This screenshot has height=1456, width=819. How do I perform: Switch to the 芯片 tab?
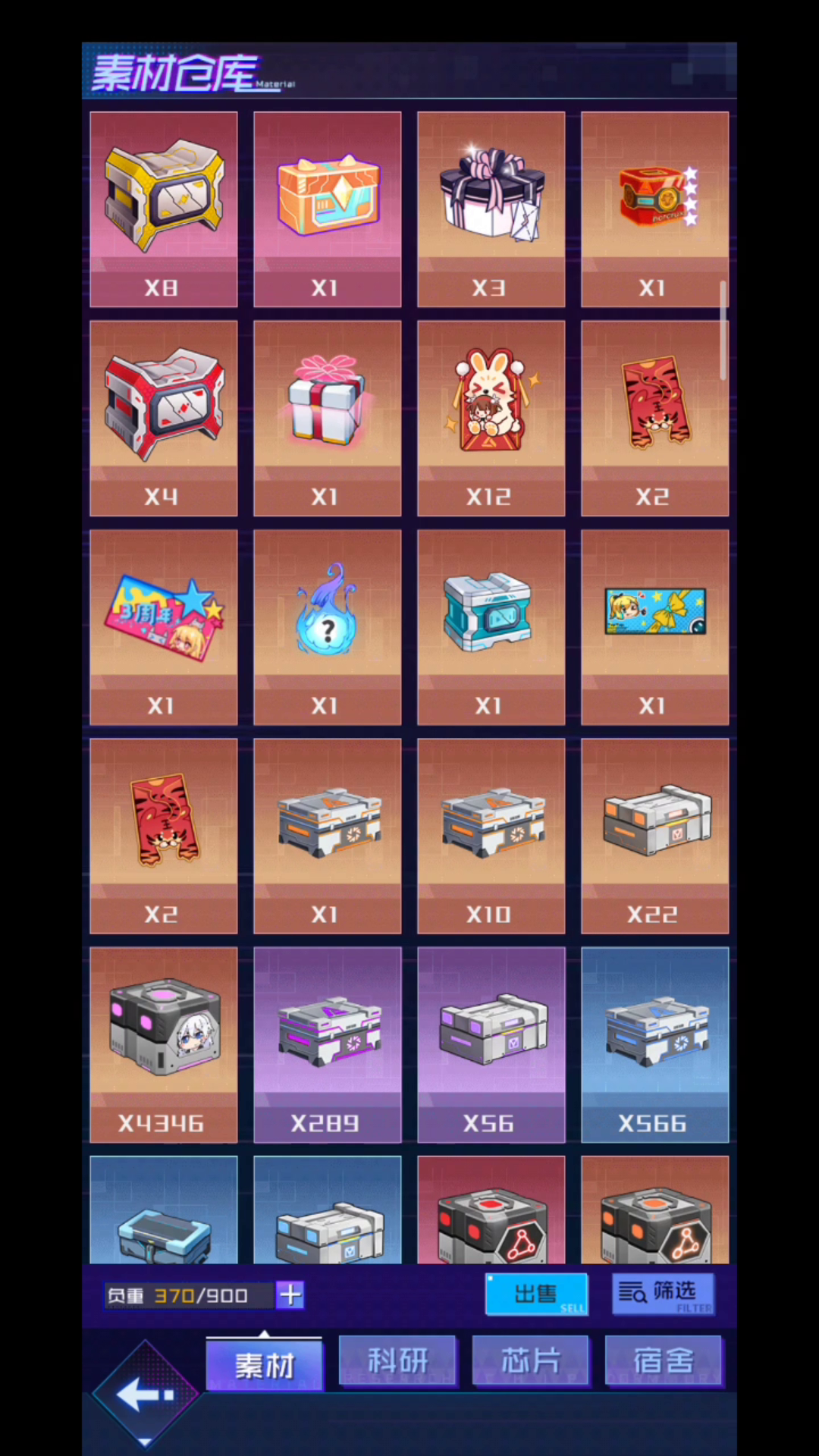[x=531, y=1361]
